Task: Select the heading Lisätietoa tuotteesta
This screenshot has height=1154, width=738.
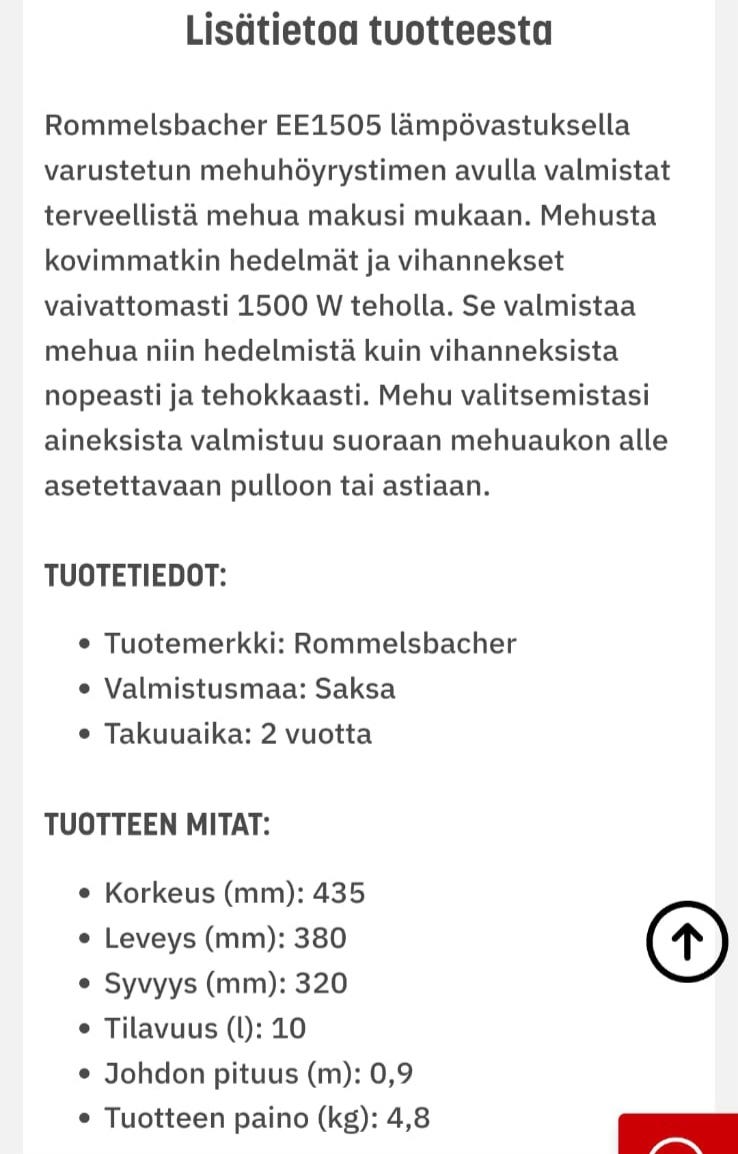Action: tap(368, 30)
